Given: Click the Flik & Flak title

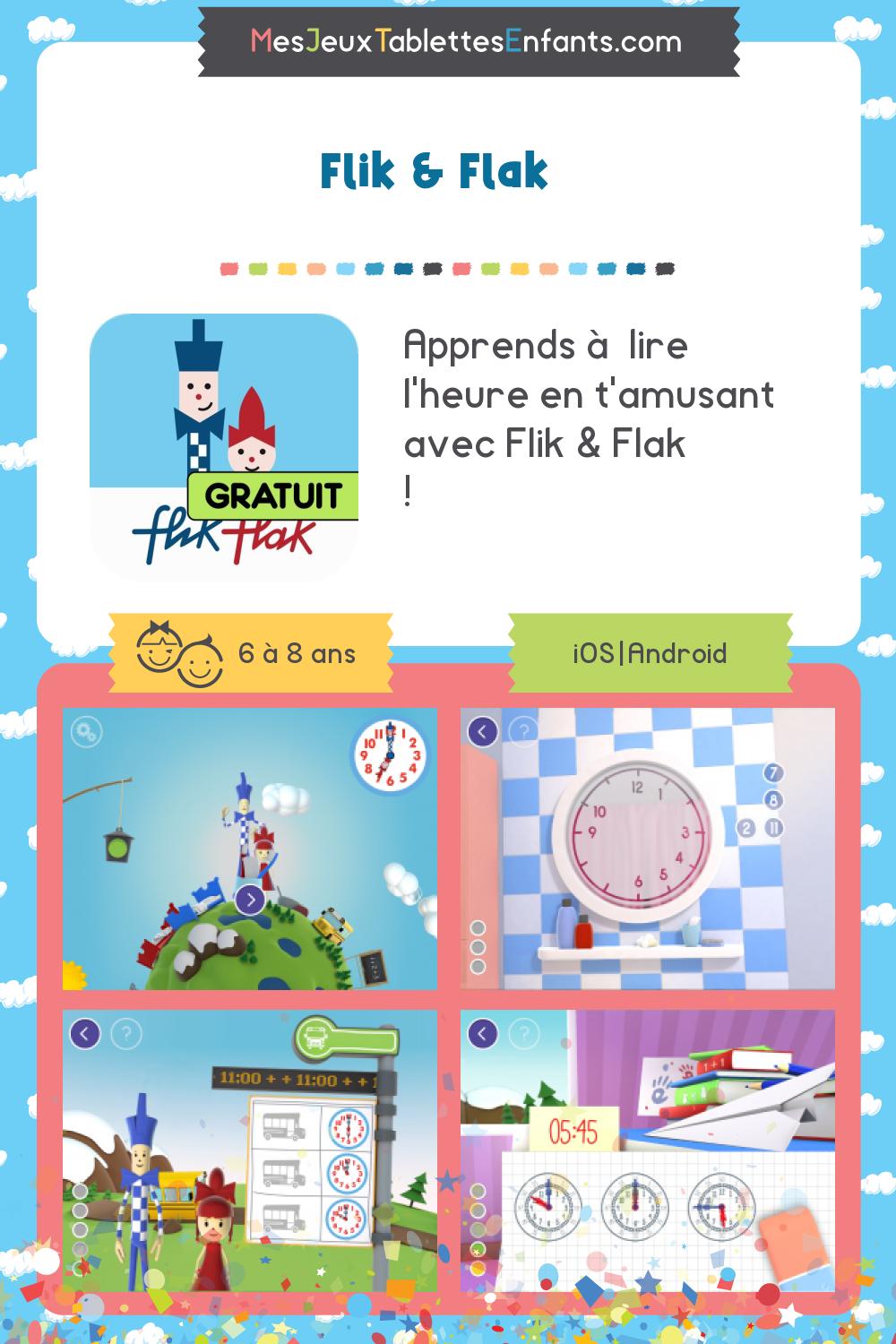Looking at the screenshot, I should point(434,168).
